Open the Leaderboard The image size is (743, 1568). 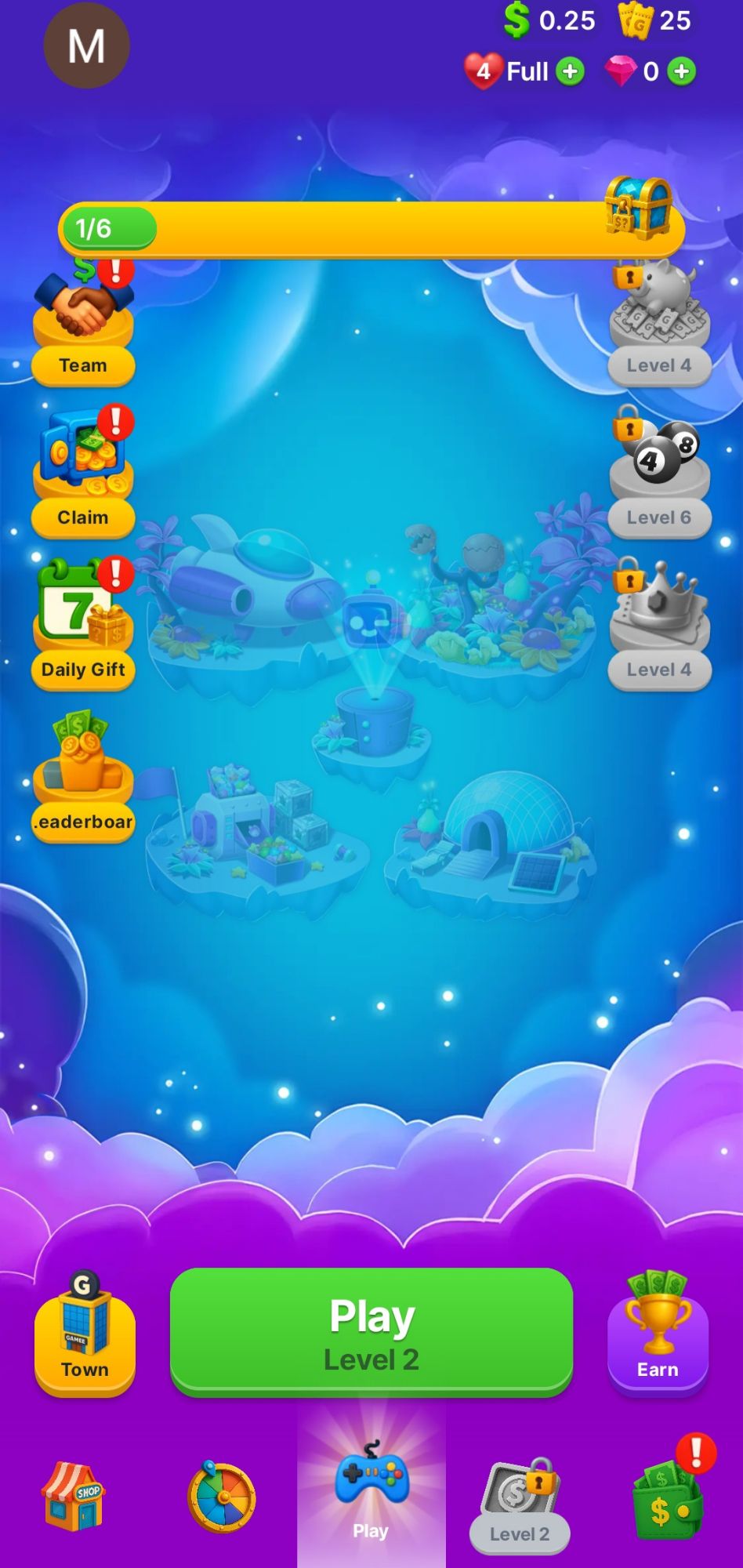[83, 780]
